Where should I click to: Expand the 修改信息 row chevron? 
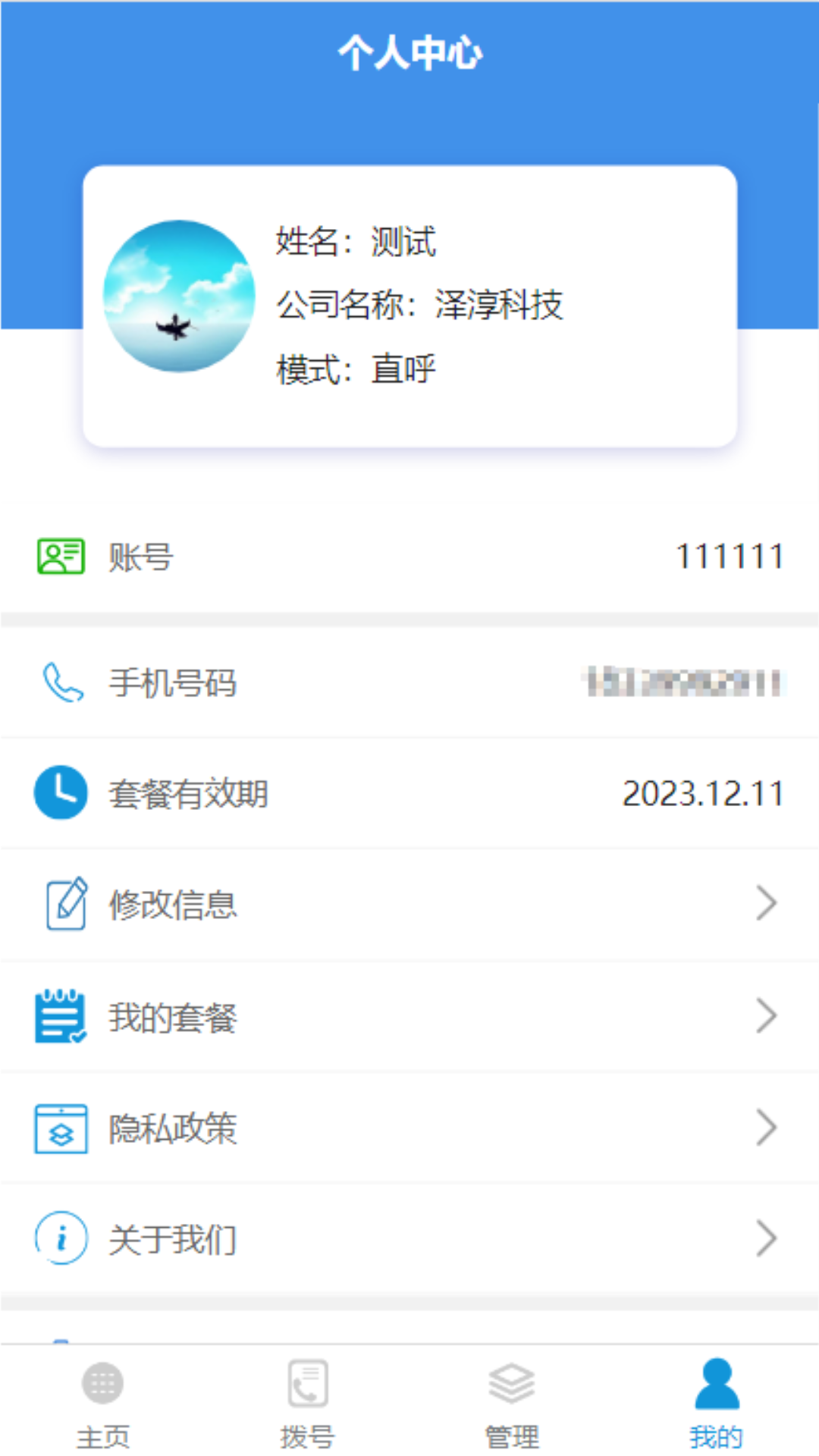[767, 902]
